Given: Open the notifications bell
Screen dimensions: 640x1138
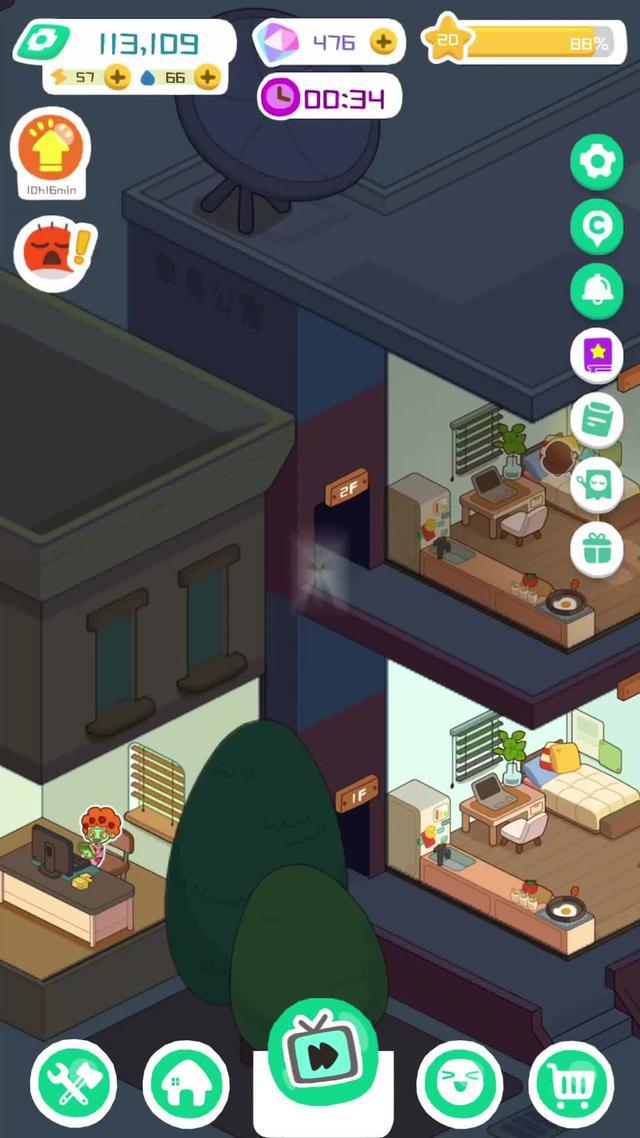Looking at the screenshot, I should [597, 291].
